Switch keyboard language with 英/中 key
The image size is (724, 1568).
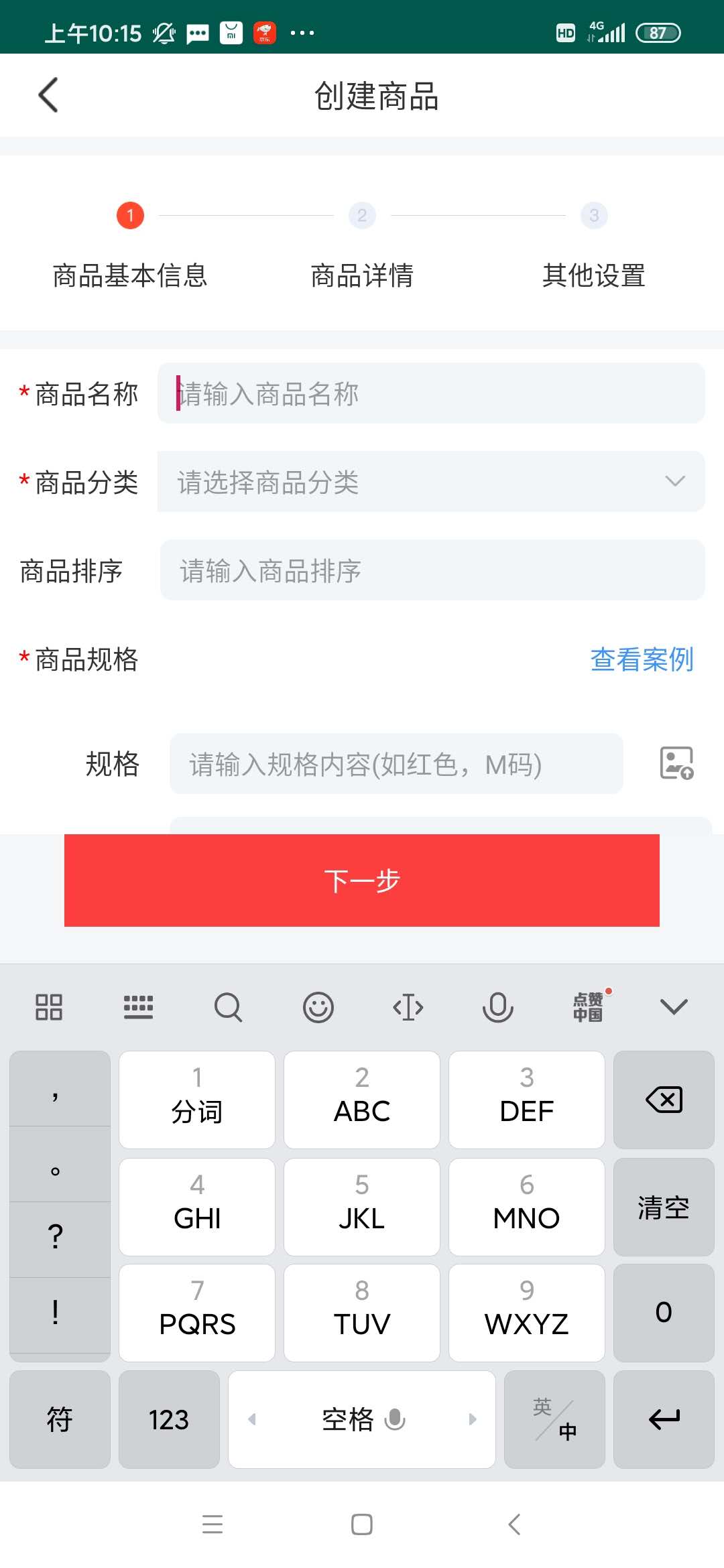pyautogui.click(x=554, y=1419)
